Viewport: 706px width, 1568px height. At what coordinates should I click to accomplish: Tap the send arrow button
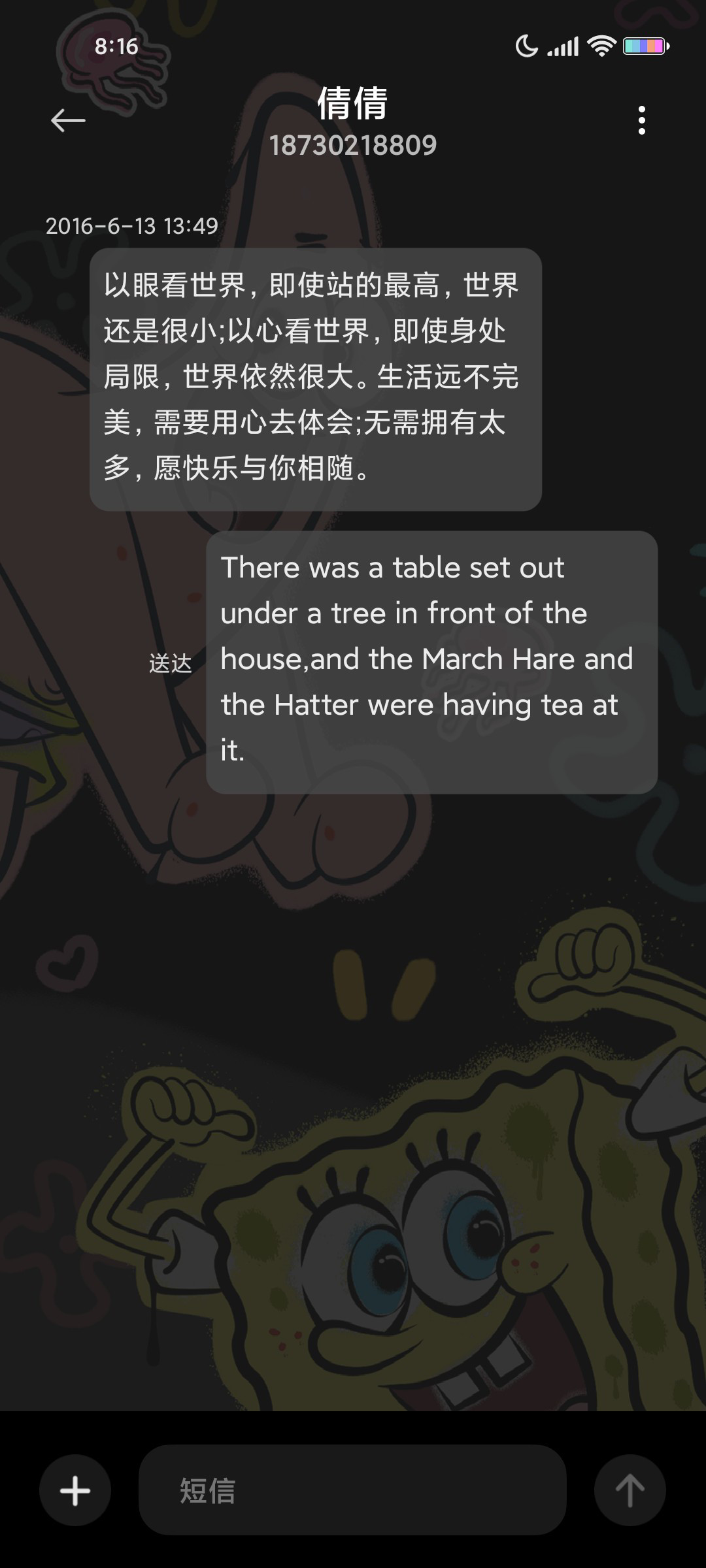coord(630,1490)
